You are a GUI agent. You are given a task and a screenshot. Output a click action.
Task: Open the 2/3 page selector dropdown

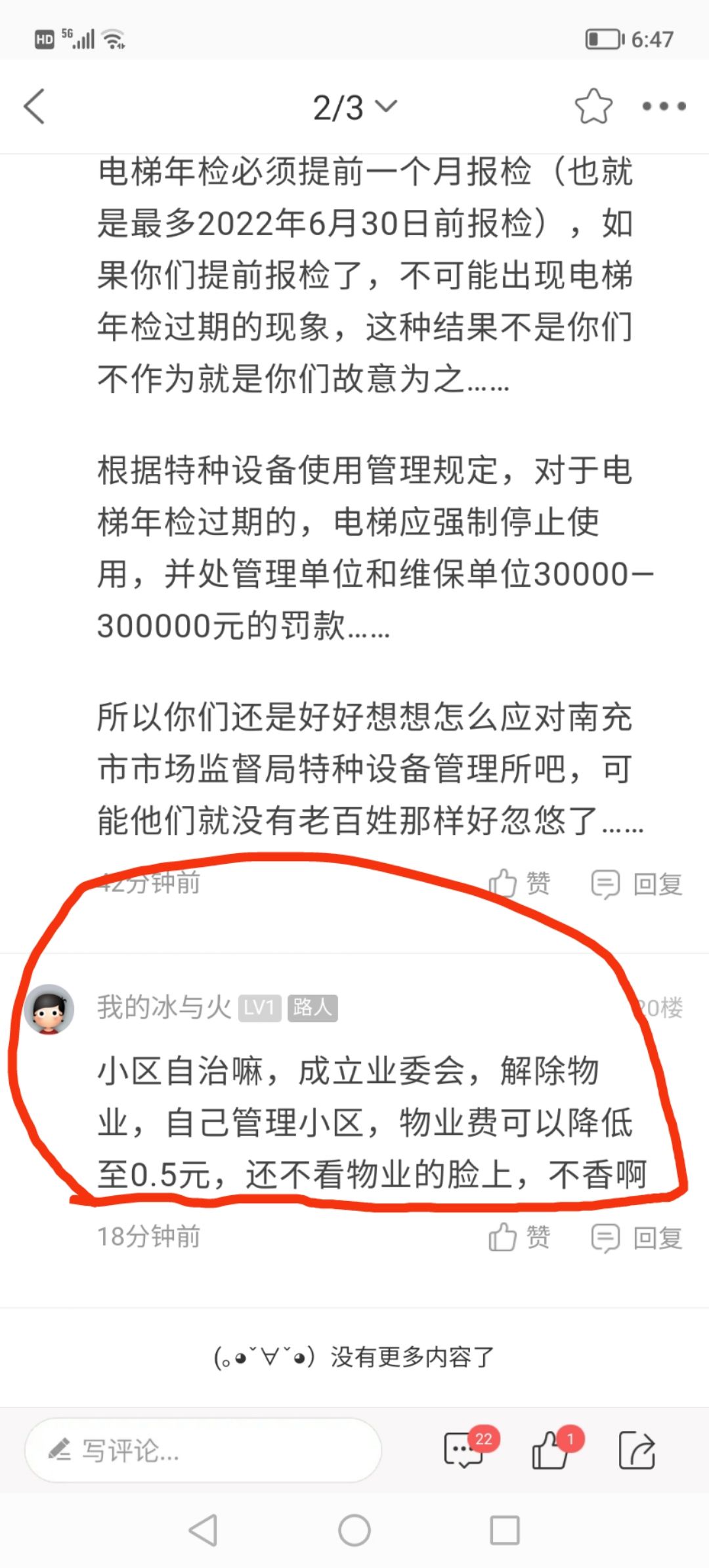point(354,107)
